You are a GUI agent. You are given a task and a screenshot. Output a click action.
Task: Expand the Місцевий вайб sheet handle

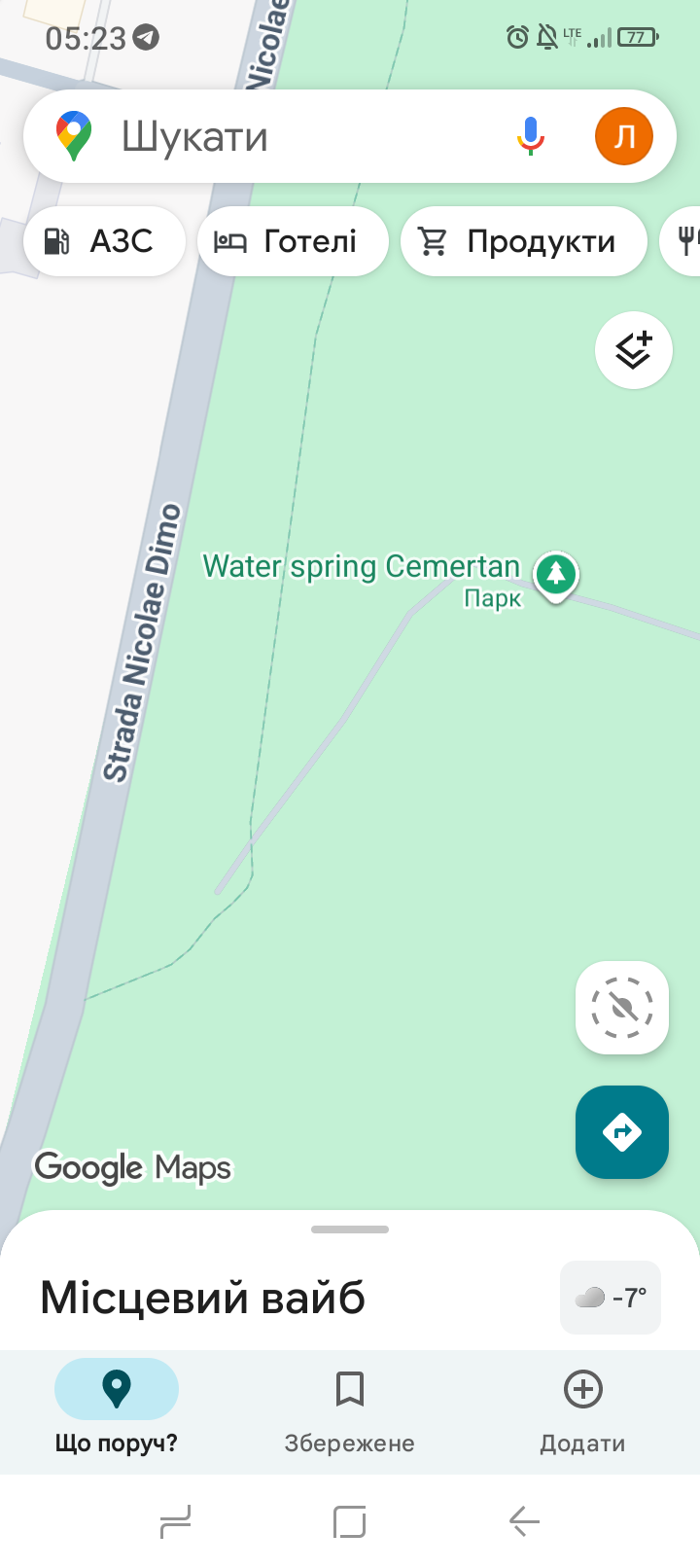(x=350, y=1229)
